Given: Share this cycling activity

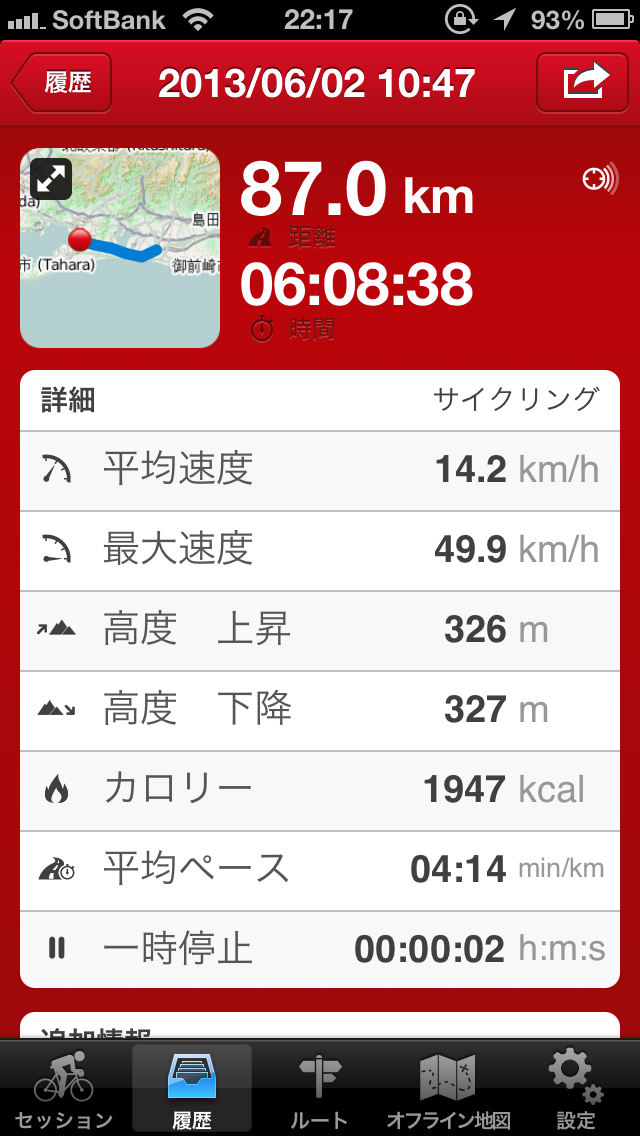Looking at the screenshot, I should point(587,82).
